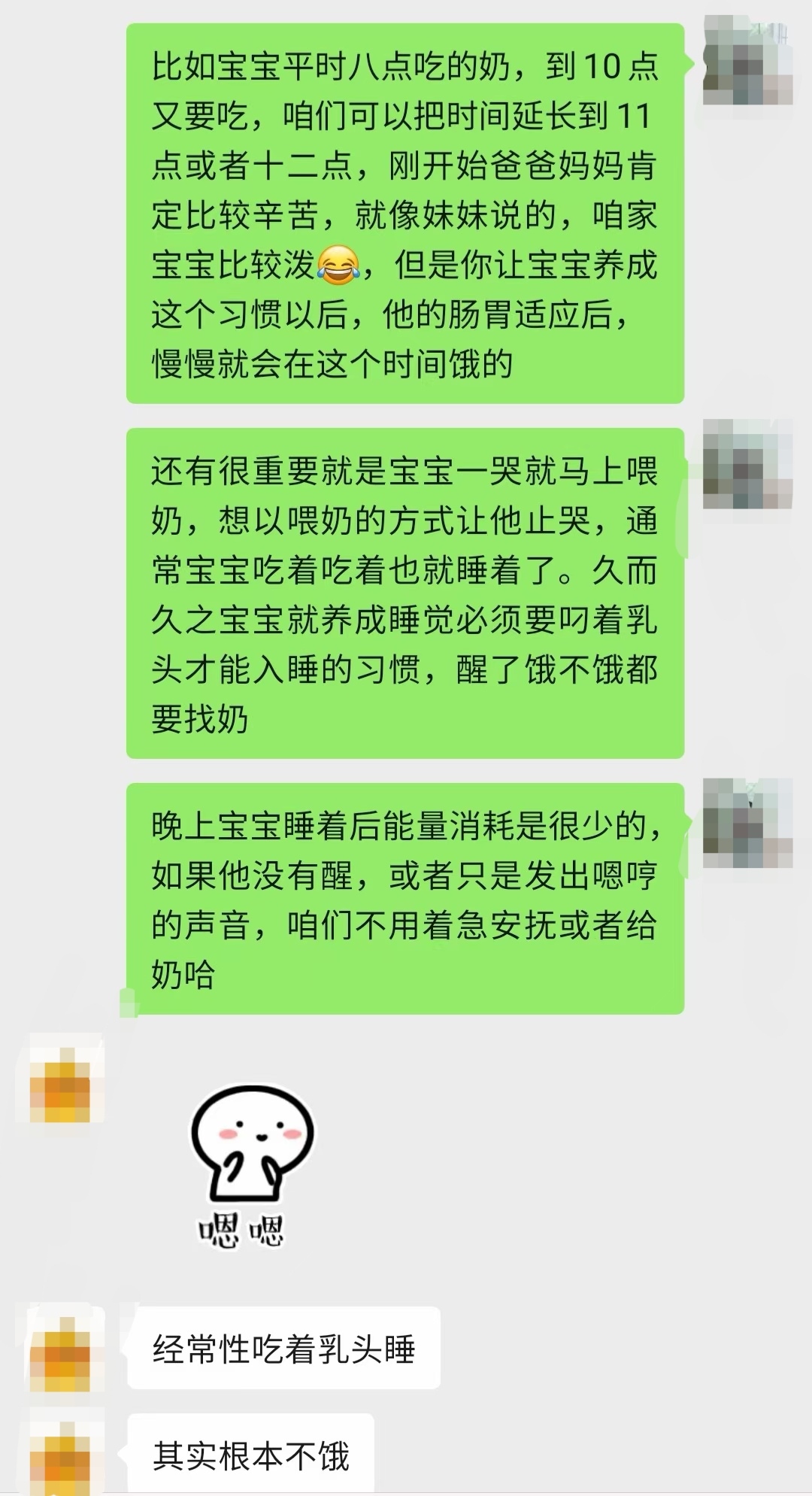The width and height of the screenshot is (812, 1496).
Task: Tap avatar beside the 比如宝宝平时八点吃的奶 message
Action: point(747,60)
